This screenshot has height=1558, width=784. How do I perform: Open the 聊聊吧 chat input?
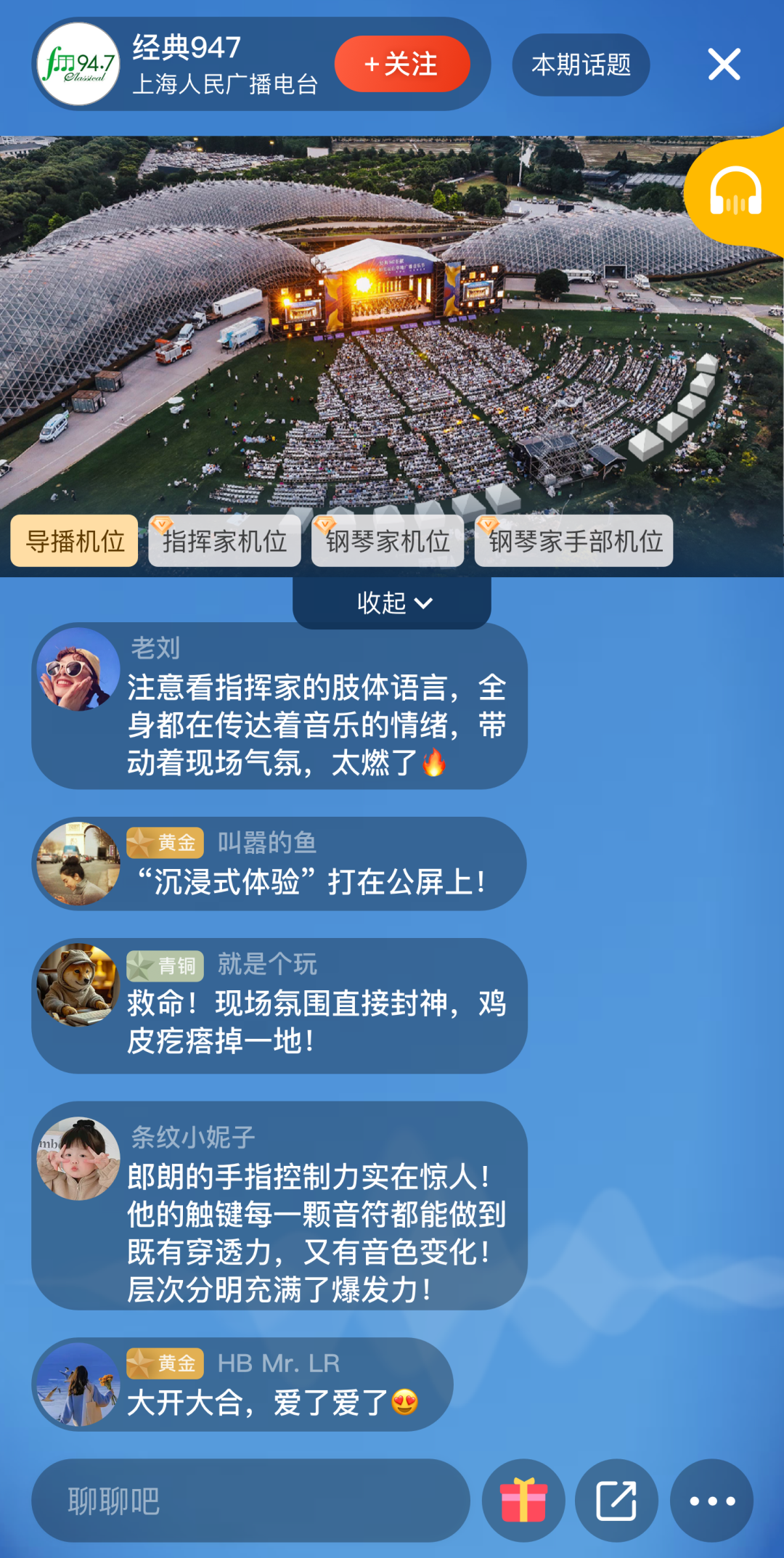coord(250,1501)
